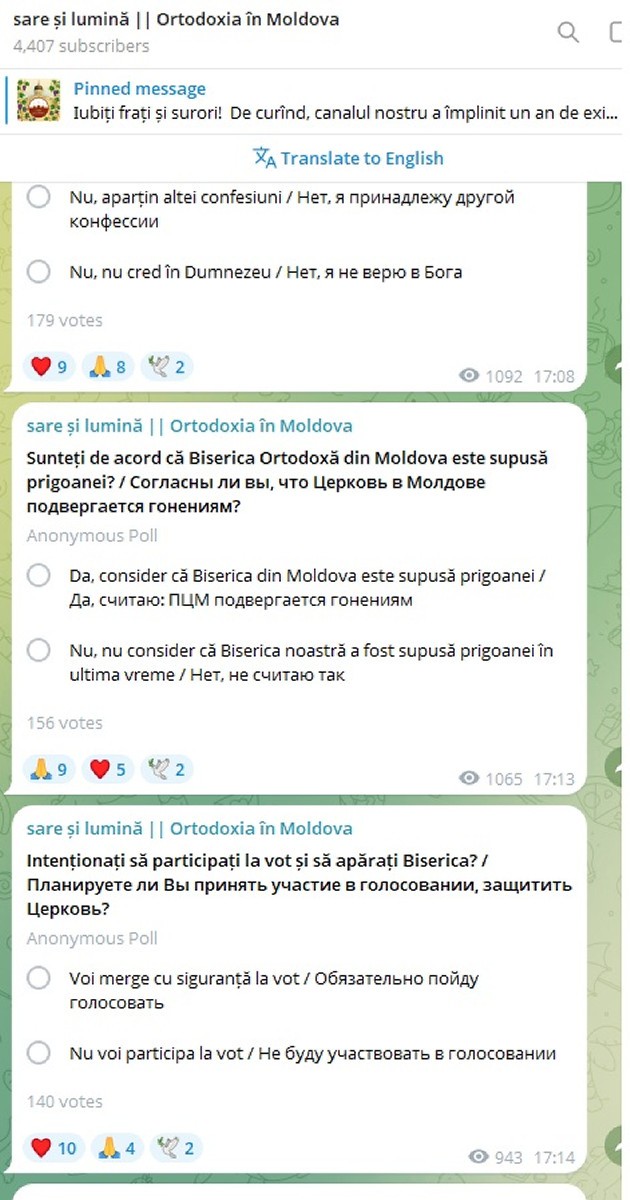Viewport: 630px width, 1200px height.
Task: Tap praying hands reaction showing 4
Action: point(117,1148)
